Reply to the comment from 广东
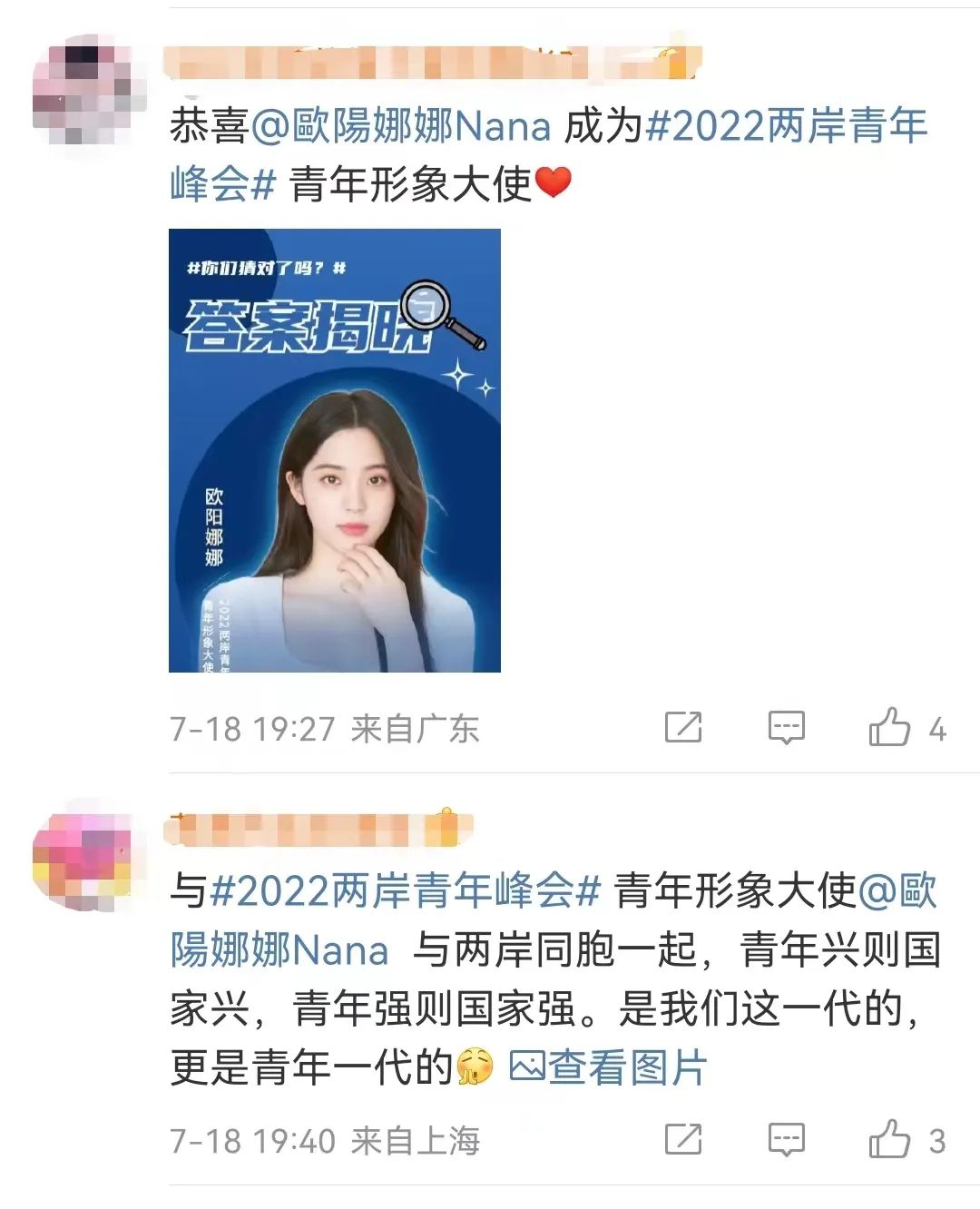 786,727
